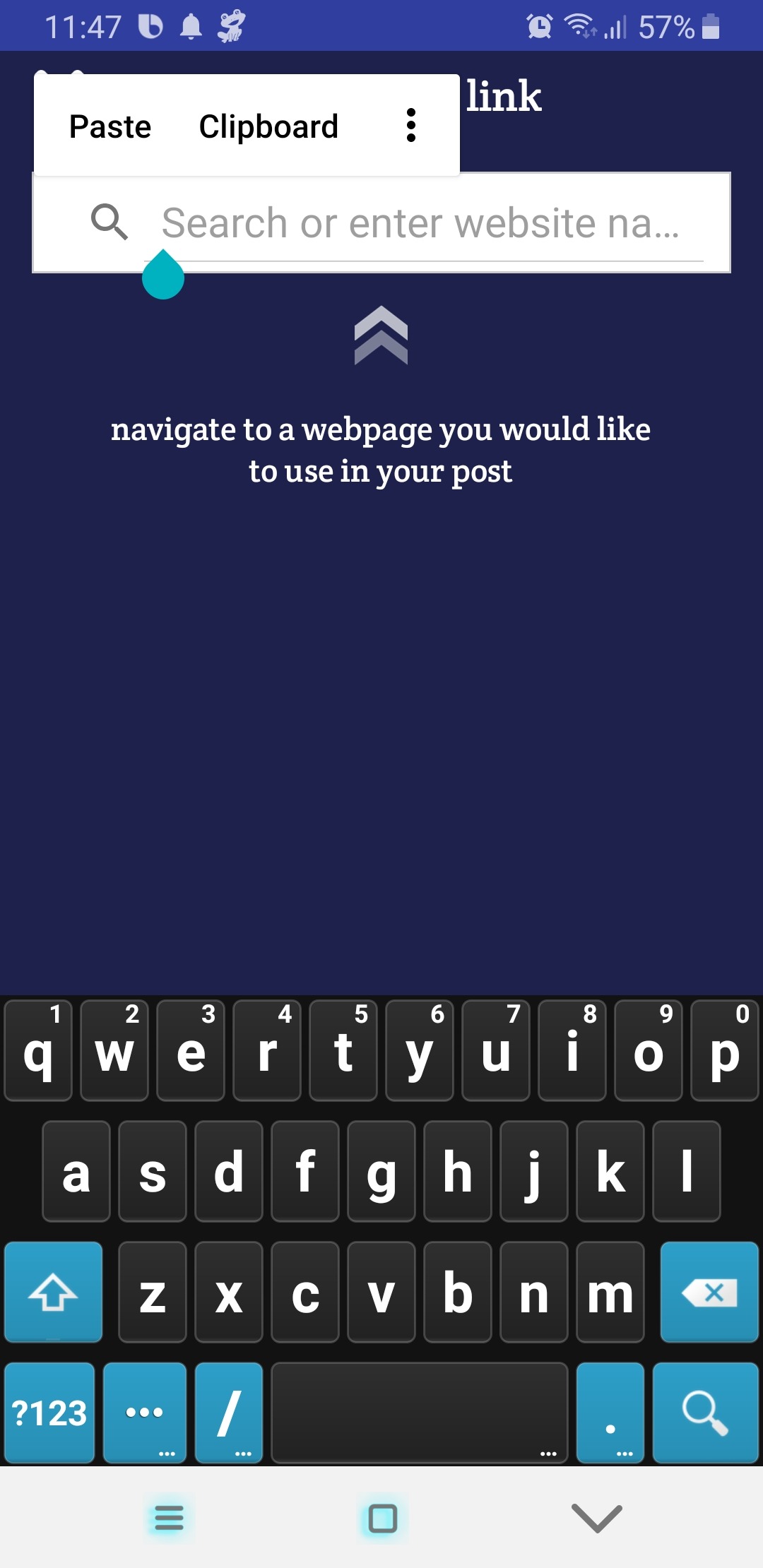
Task: Hit the keyboard's backspace key
Action: point(709,1293)
